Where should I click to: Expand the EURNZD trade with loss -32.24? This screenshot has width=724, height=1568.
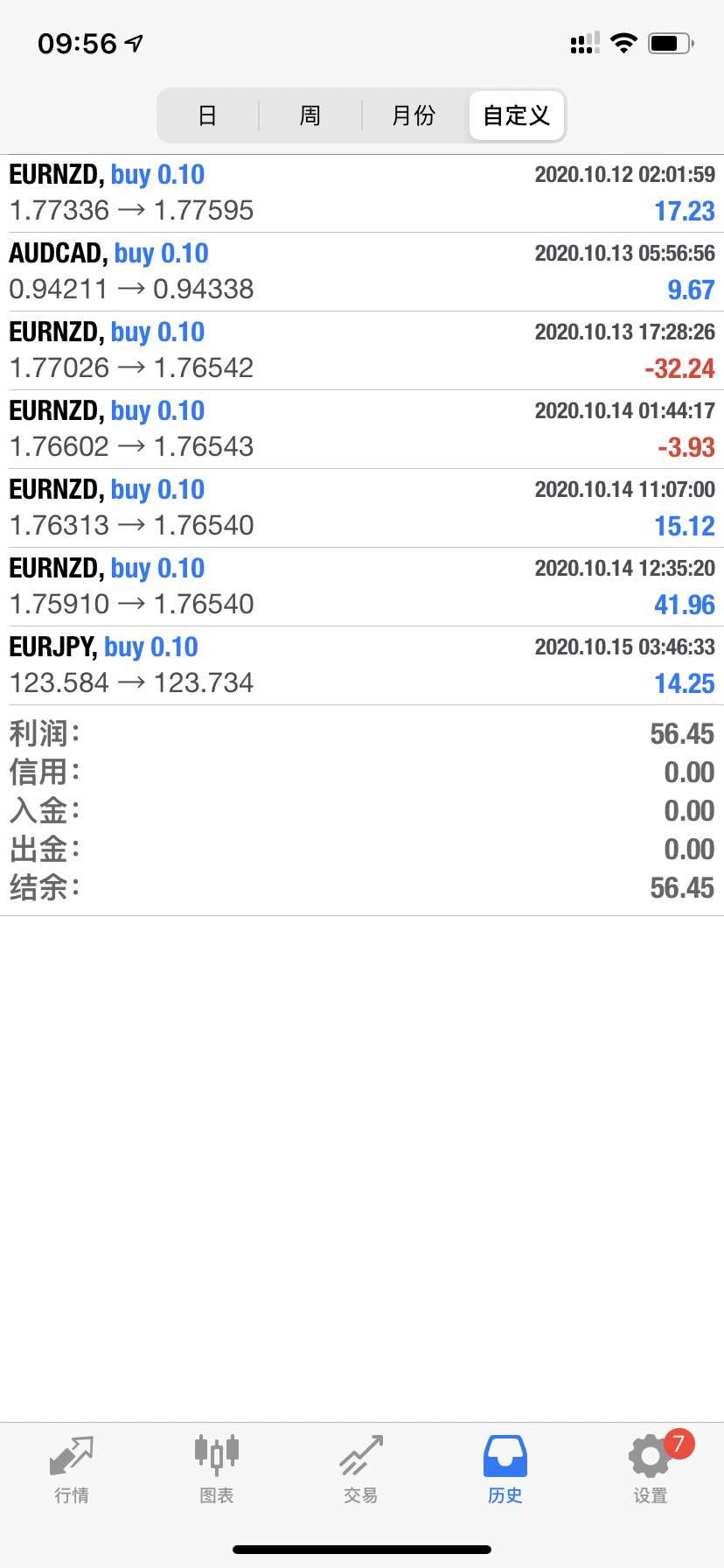click(362, 351)
